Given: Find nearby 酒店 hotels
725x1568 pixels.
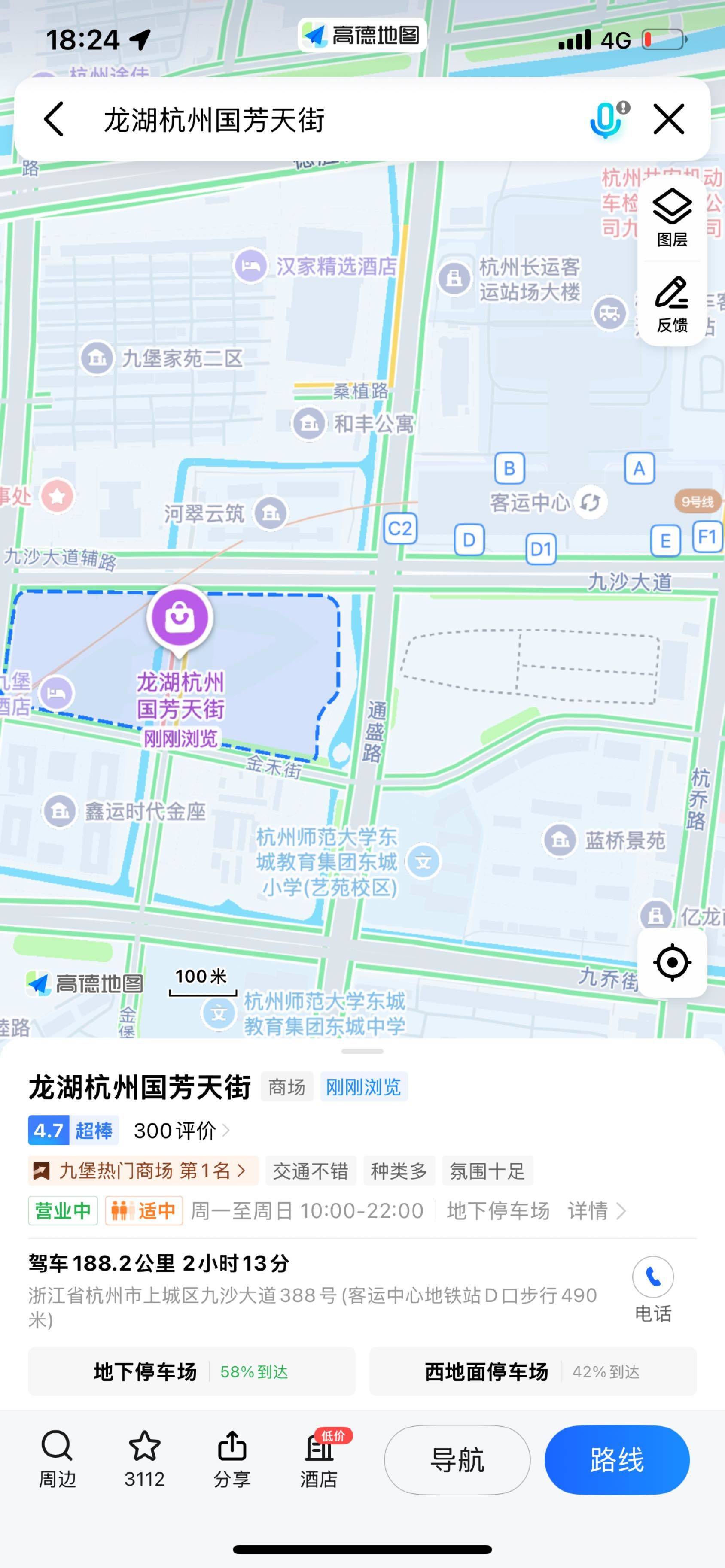Looking at the screenshot, I should [x=319, y=1459].
